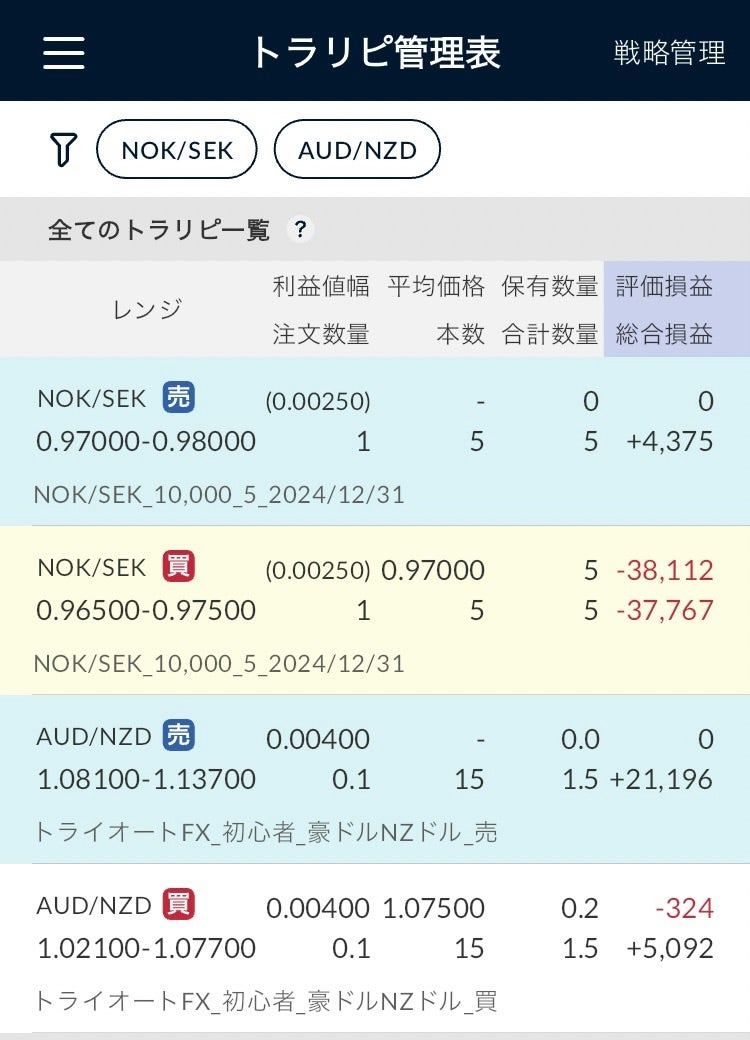Open the hamburger menu
The image size is (750, 1040).
pyautogui.click(x=64, y=52)
